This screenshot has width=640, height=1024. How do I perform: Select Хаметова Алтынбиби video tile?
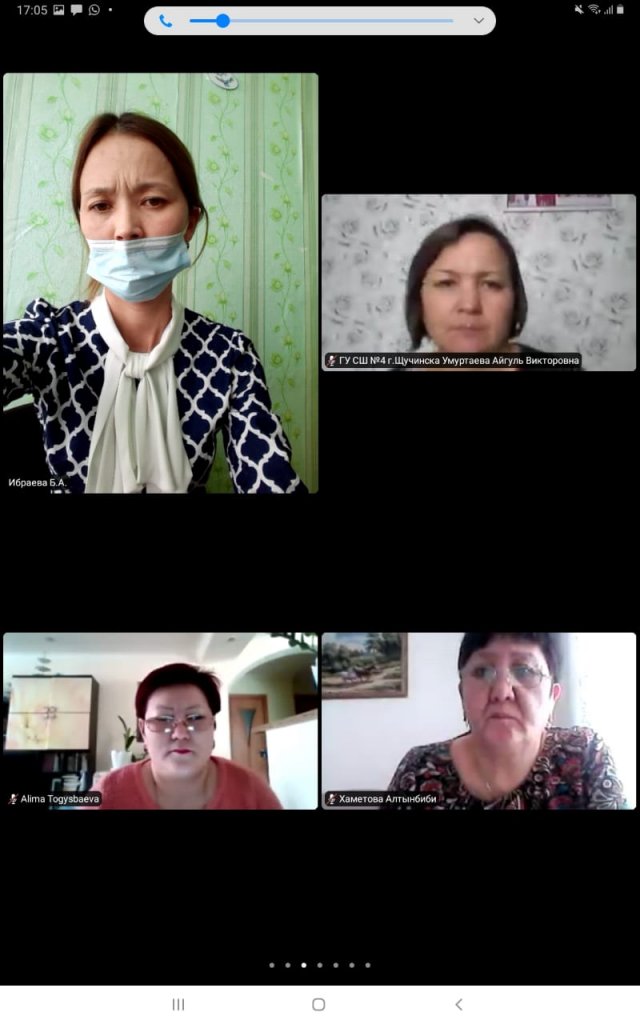pyautogui.click(x=478, y=720)
